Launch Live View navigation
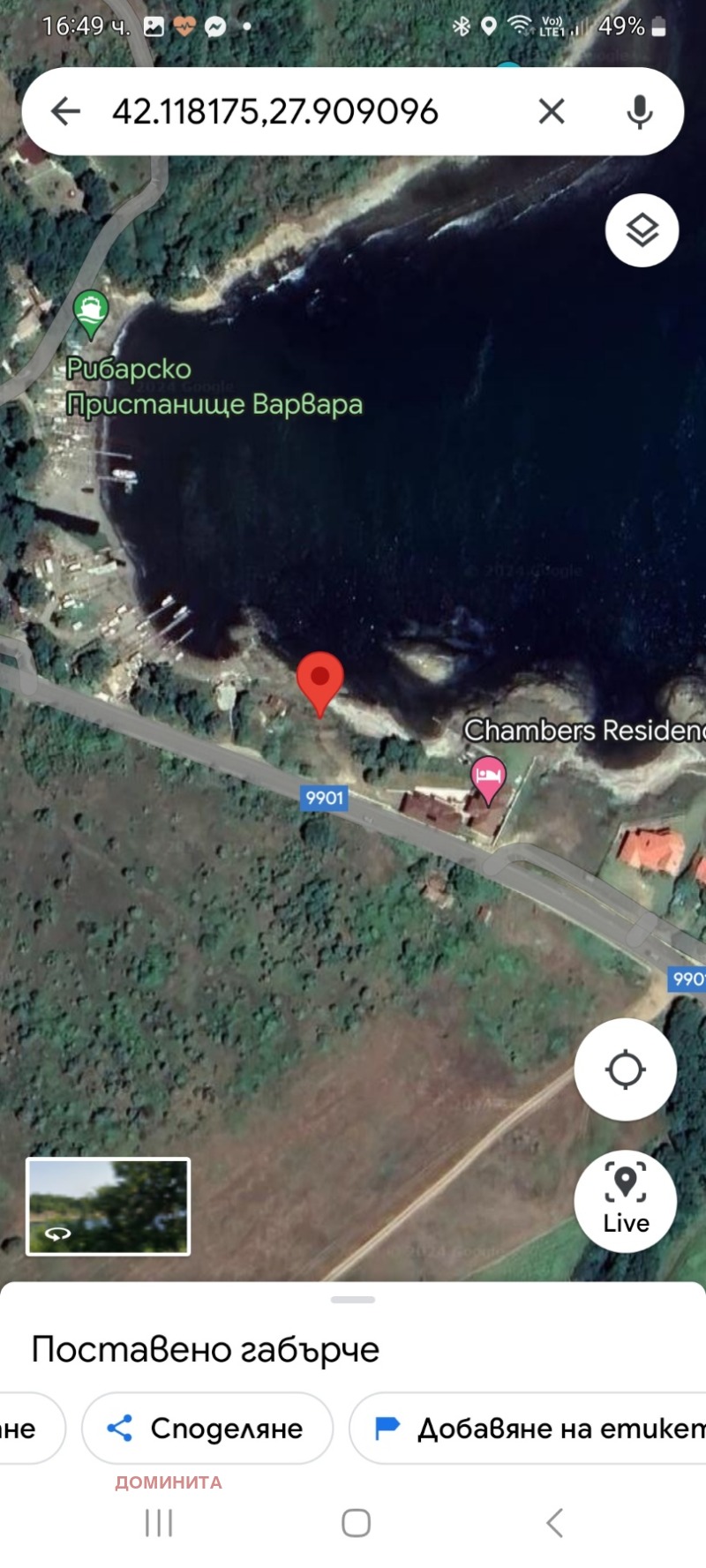The height and width of the screenshot is (1568, 706). tap(625, 1200)
